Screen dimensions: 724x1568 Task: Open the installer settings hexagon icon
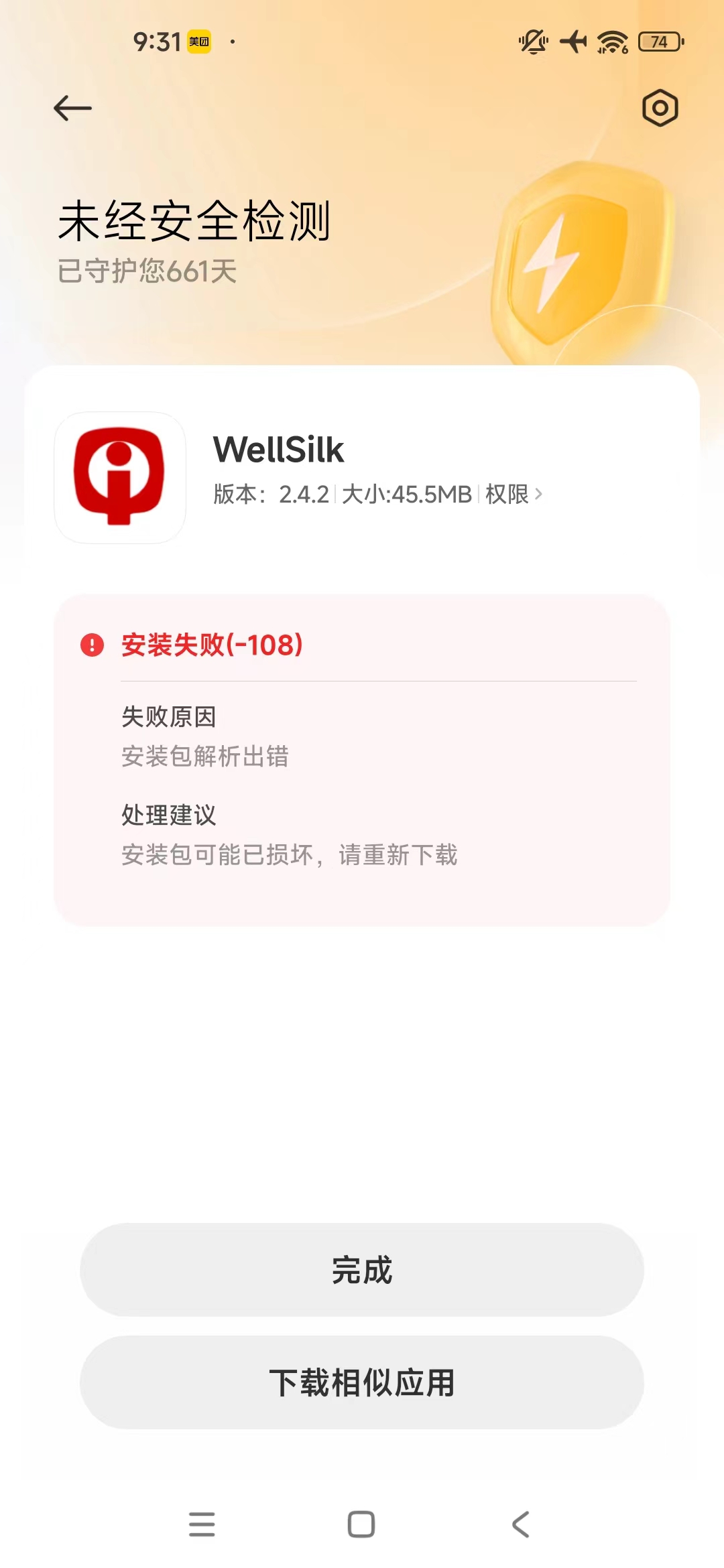660,108
